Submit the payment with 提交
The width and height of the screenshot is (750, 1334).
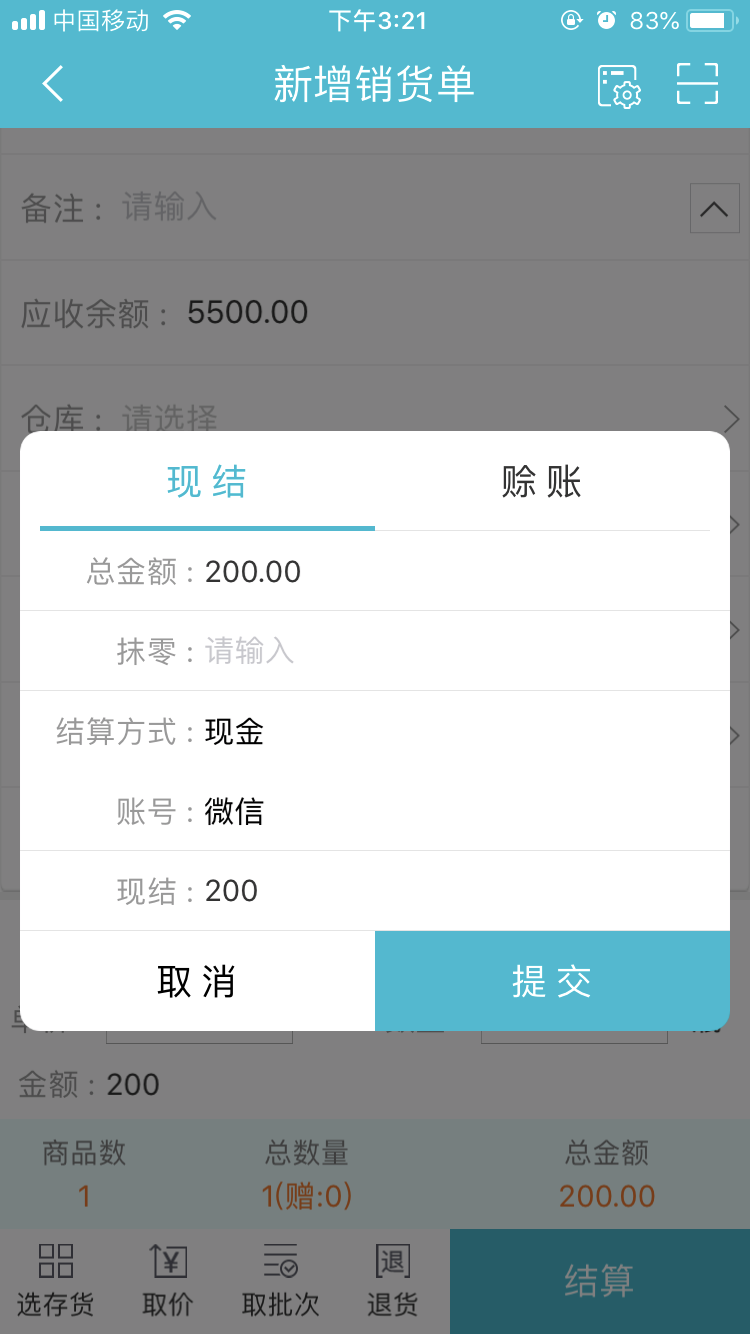pyautogui.click(x=552, y=982)
